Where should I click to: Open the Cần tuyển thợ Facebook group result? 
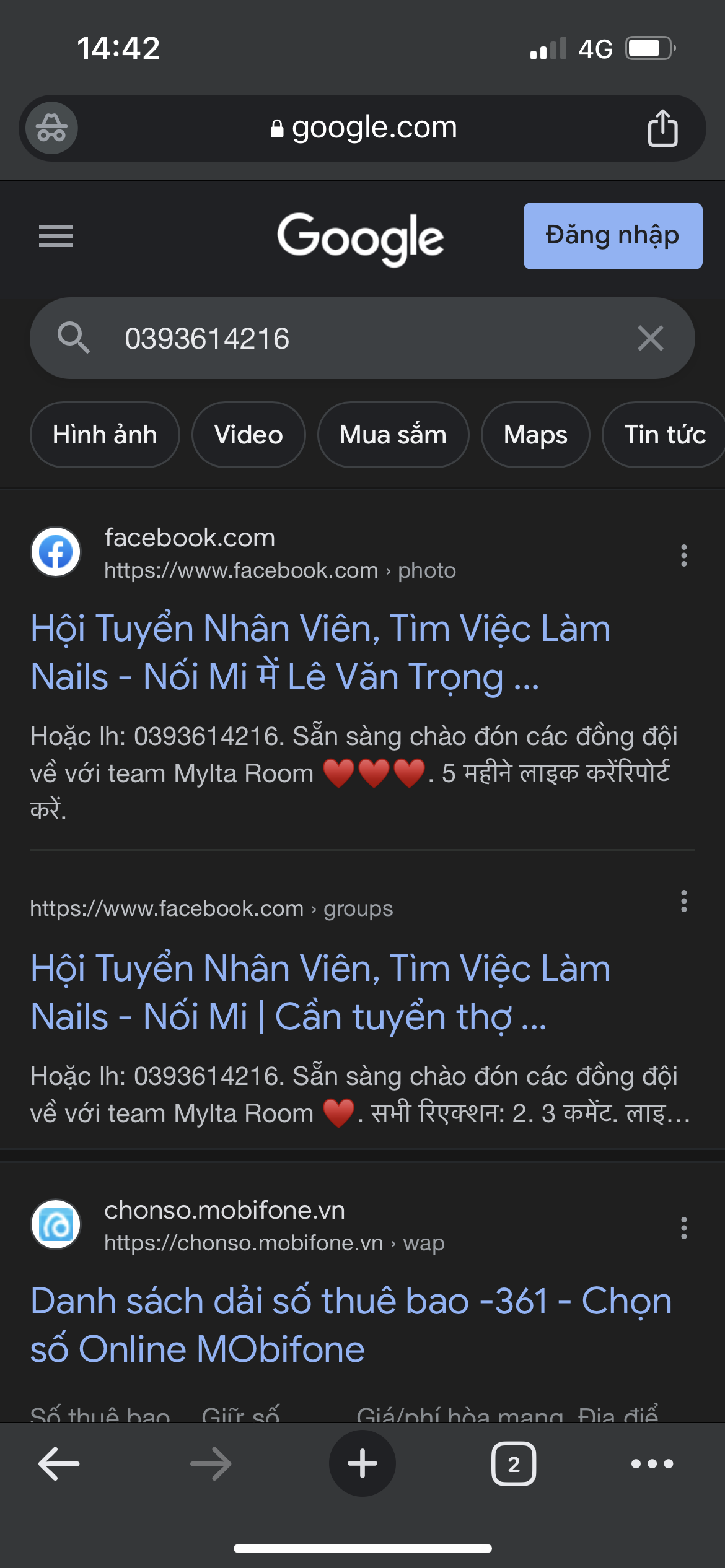pyautogui.click(x=320, y=992)
